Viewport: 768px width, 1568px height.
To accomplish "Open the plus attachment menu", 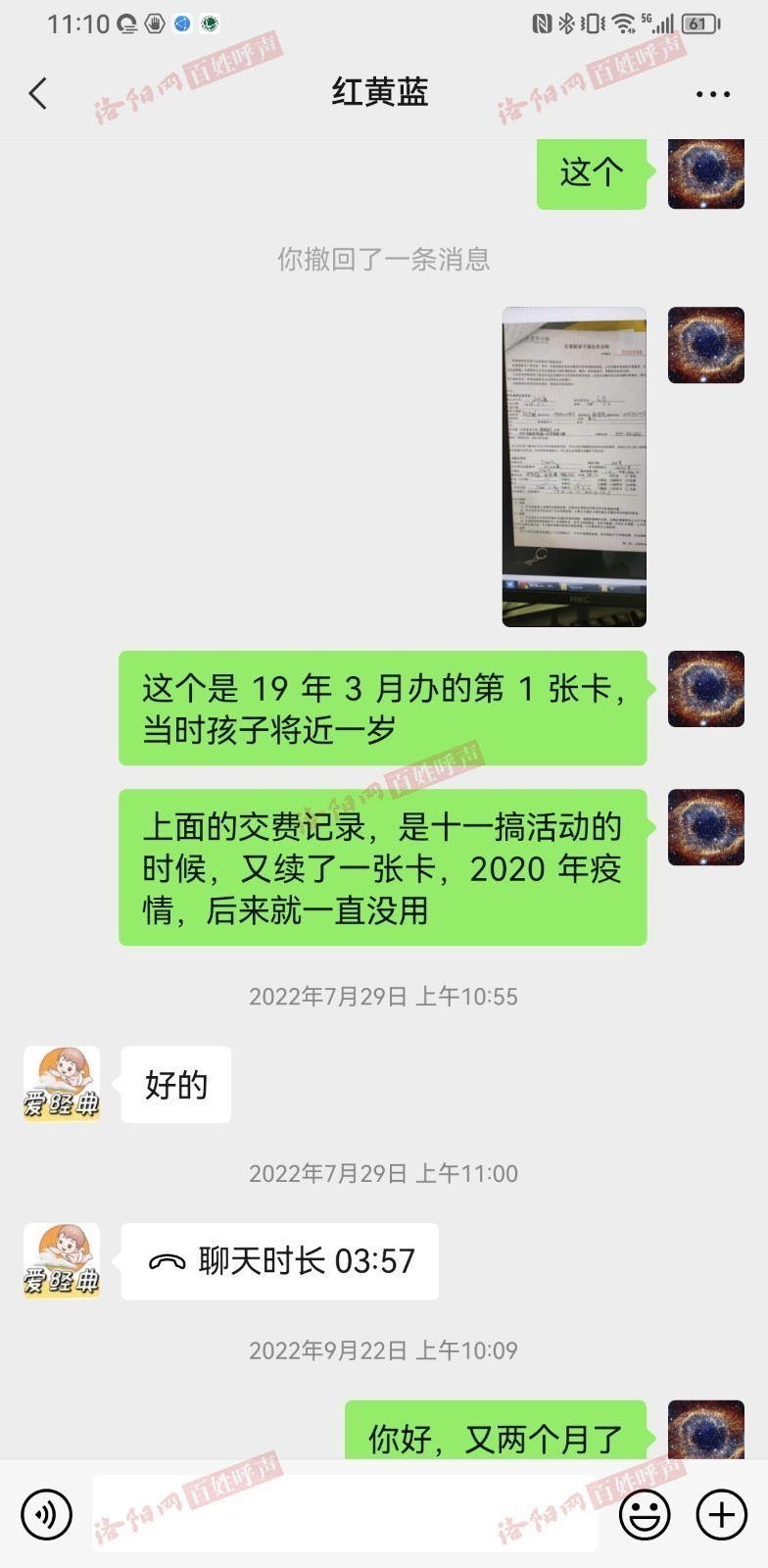I will click(x=722, y=1514).
